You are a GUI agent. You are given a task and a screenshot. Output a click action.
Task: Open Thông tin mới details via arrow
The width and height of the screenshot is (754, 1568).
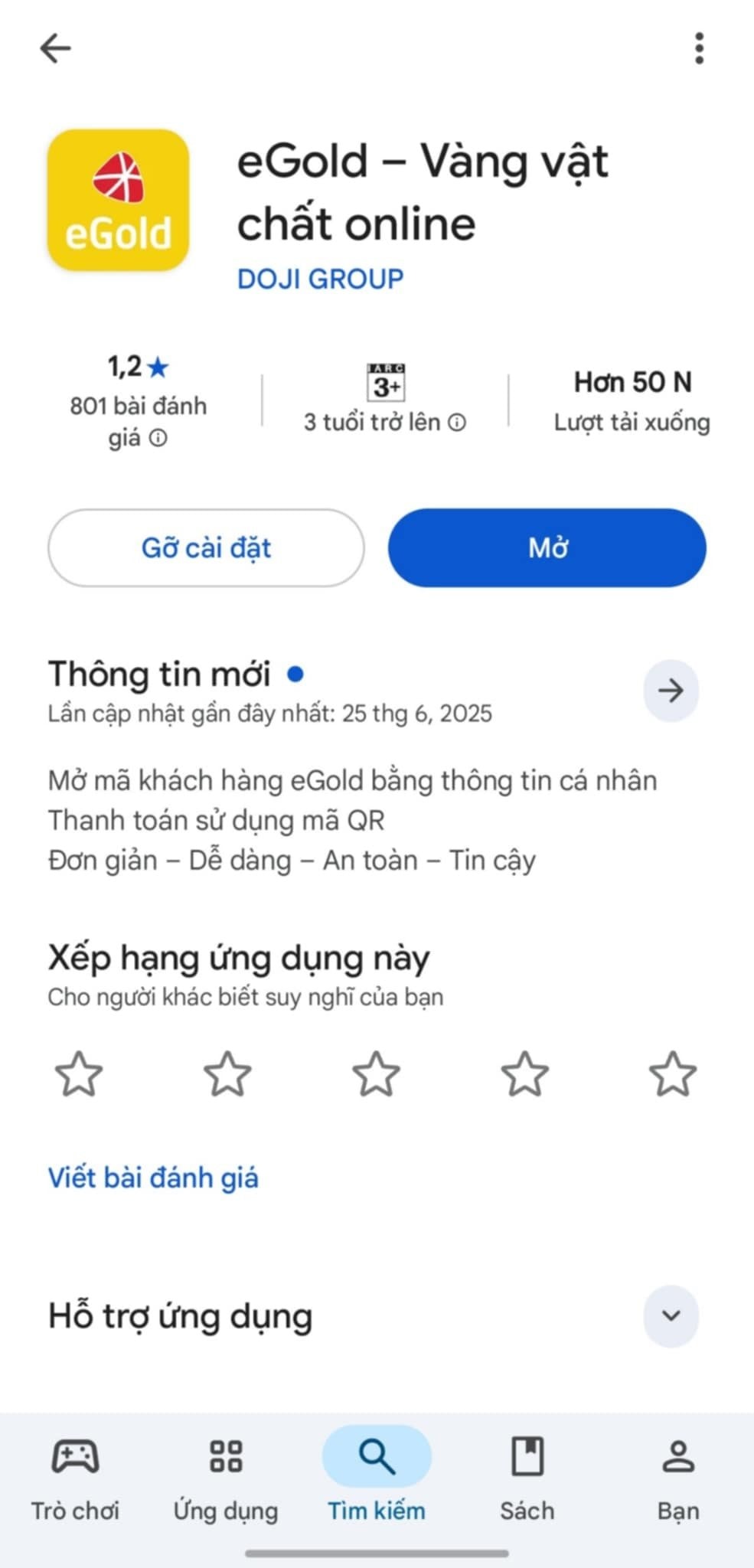pos(671,691)
